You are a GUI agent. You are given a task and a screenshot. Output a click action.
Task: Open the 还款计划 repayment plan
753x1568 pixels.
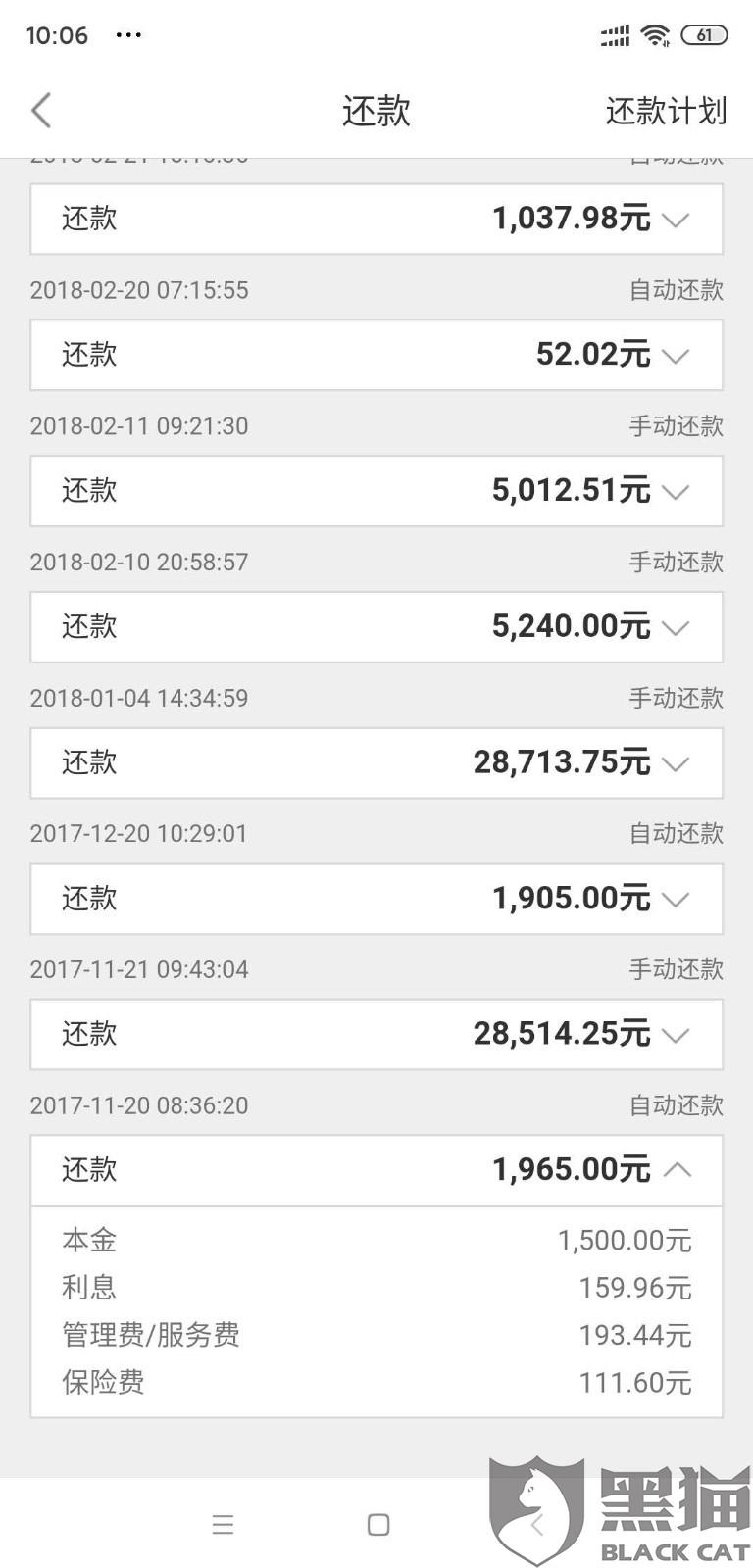[x=666, y=111]
